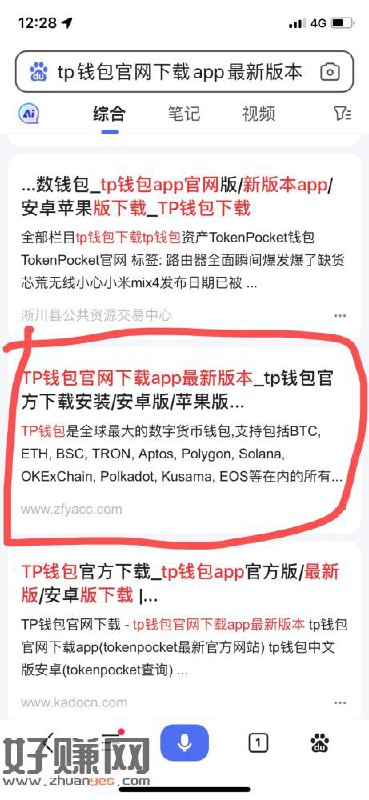Open more options for the 淅川县公共资源交易中心 result

tap(340, 316)
